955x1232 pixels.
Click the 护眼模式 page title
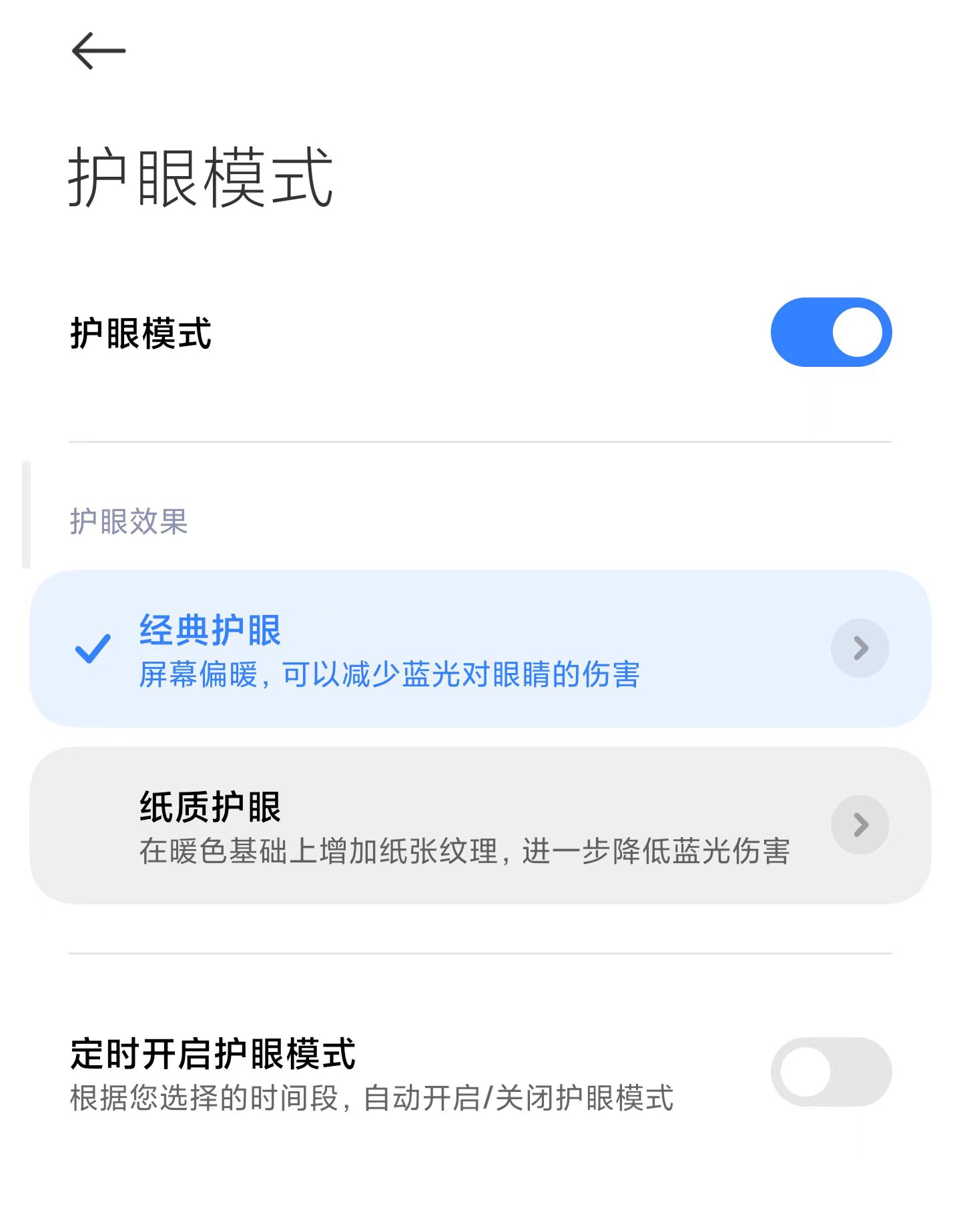pos(200,175)
